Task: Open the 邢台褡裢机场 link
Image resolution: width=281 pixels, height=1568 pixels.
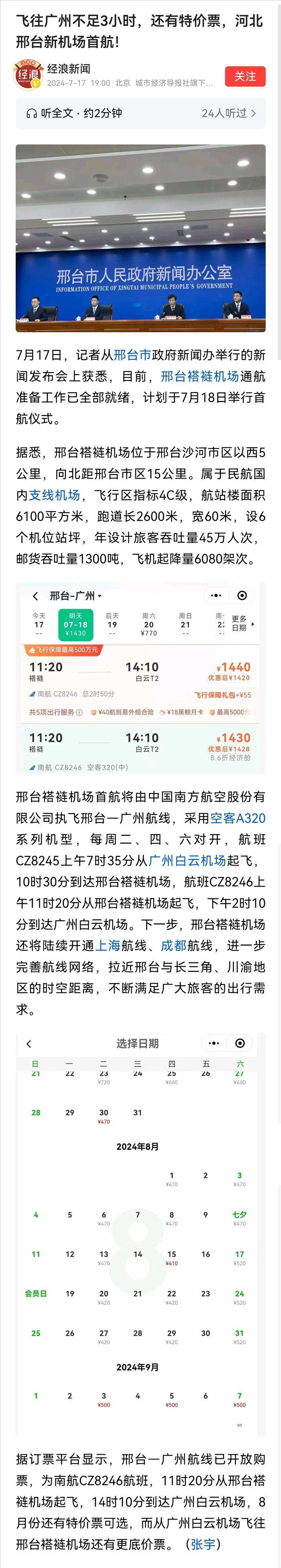Action: pos(200,376)
